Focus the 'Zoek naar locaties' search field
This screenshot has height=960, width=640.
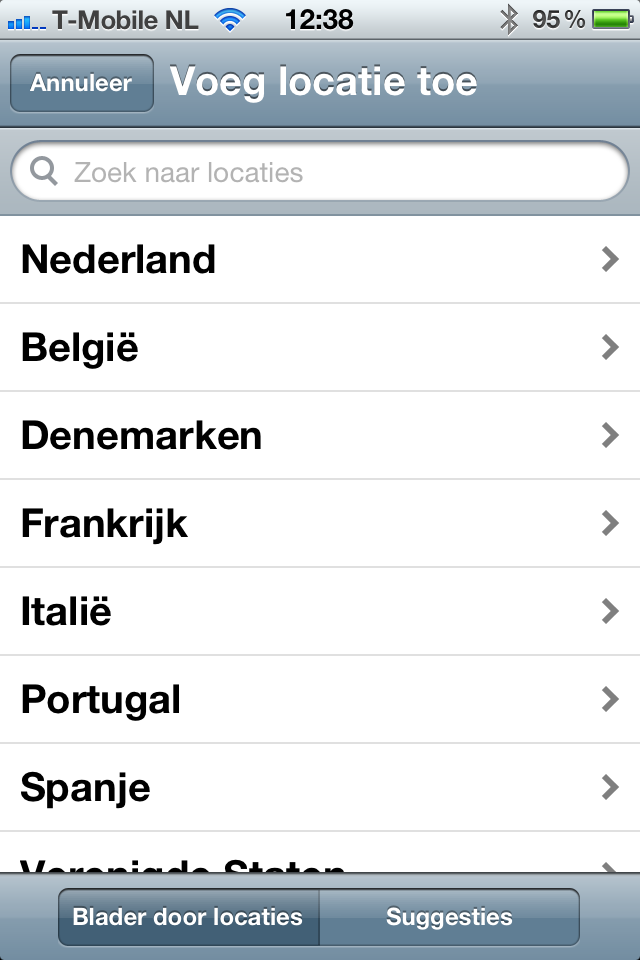[x=320, y=173]
